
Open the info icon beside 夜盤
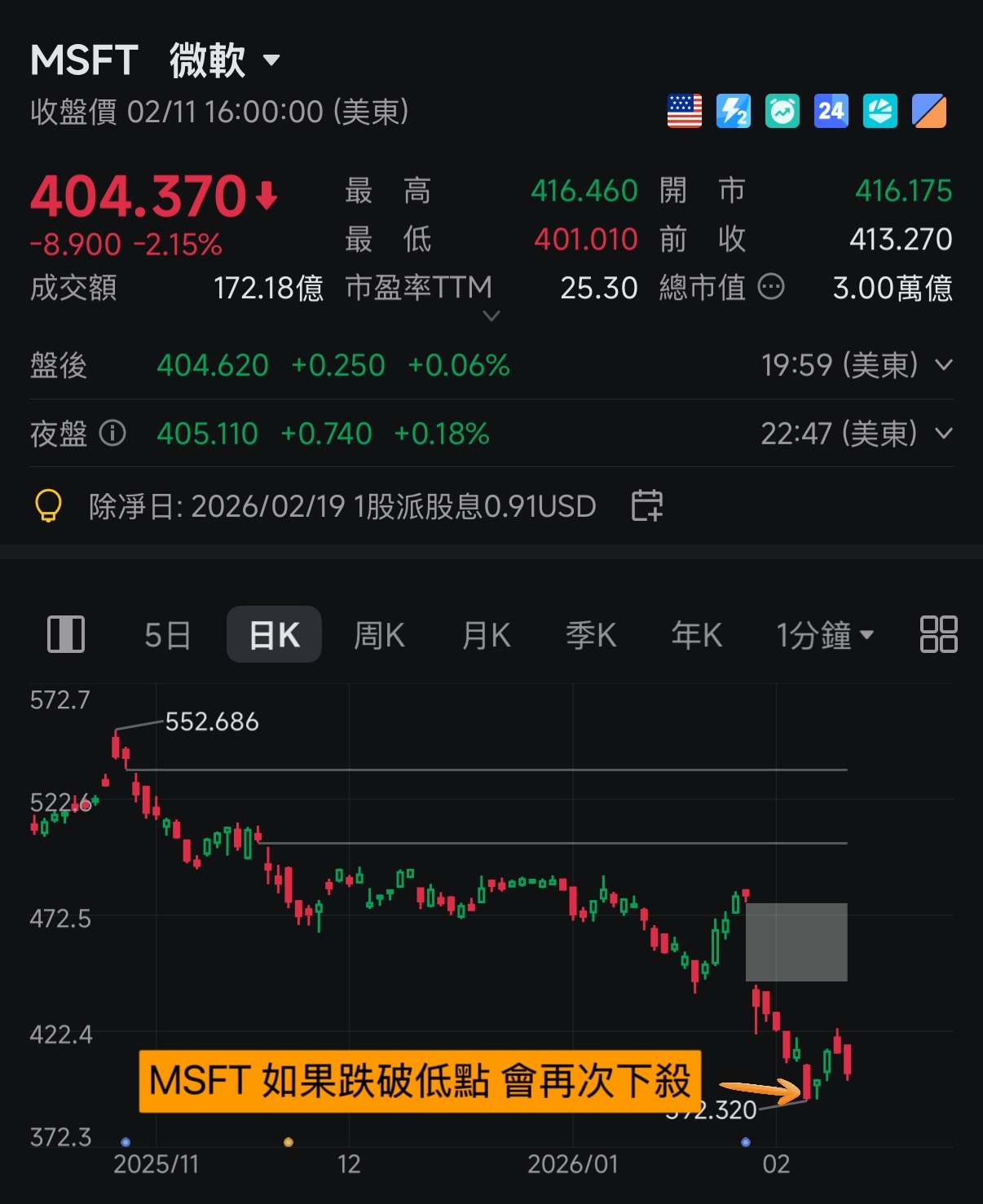click(112, 433)
